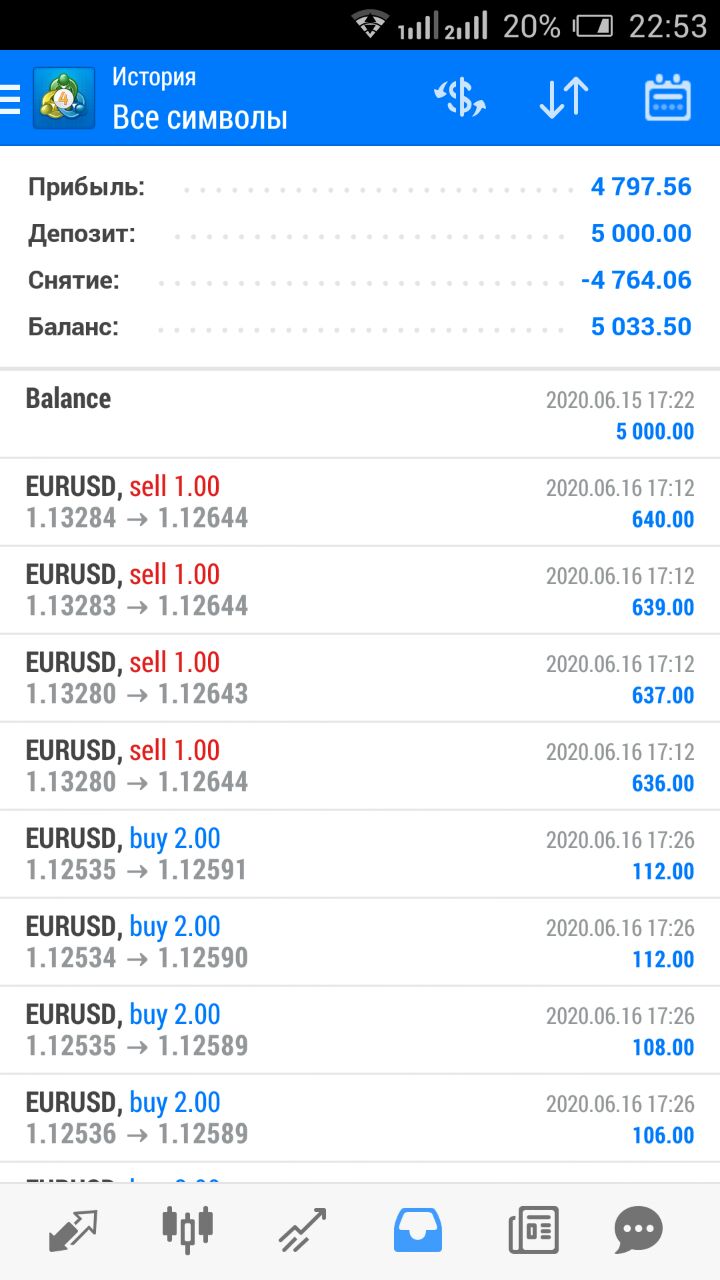Show details of the 636.00 sell trade
The width and height of the screenshot is (720, 1280).
pyautogui.click(x=360, y=766)
